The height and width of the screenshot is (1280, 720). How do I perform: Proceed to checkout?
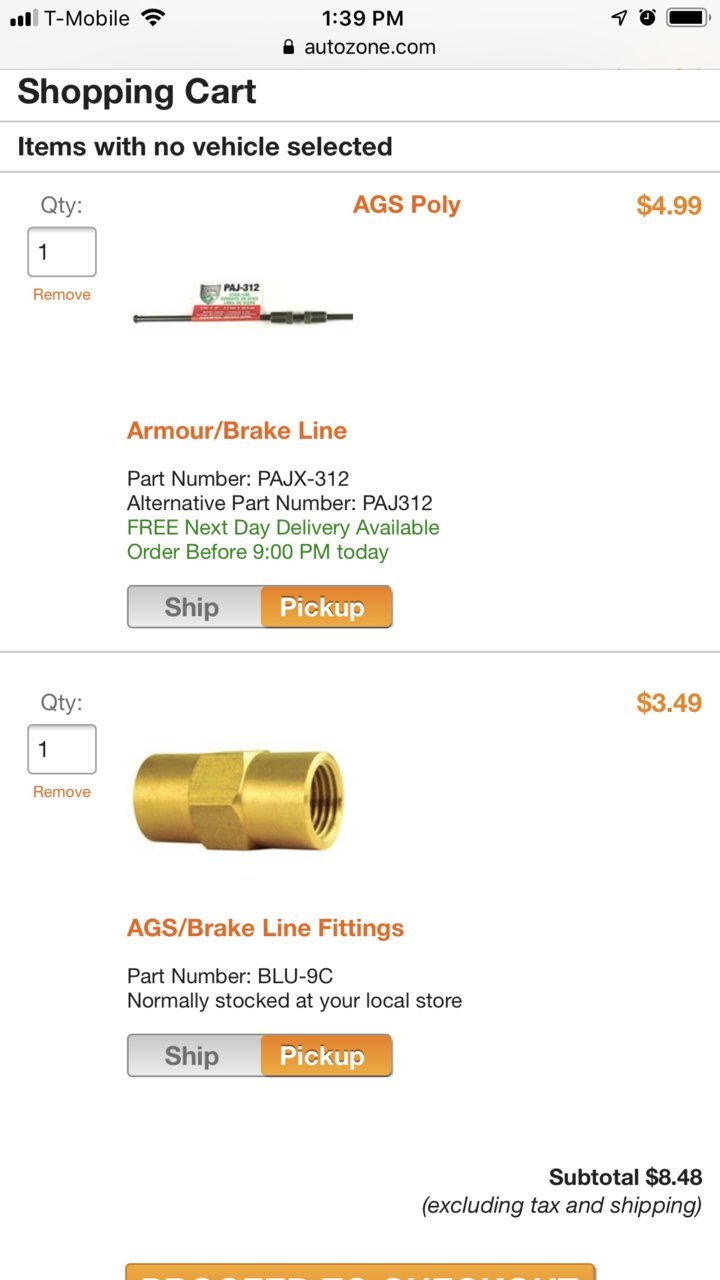[360, 1272]
